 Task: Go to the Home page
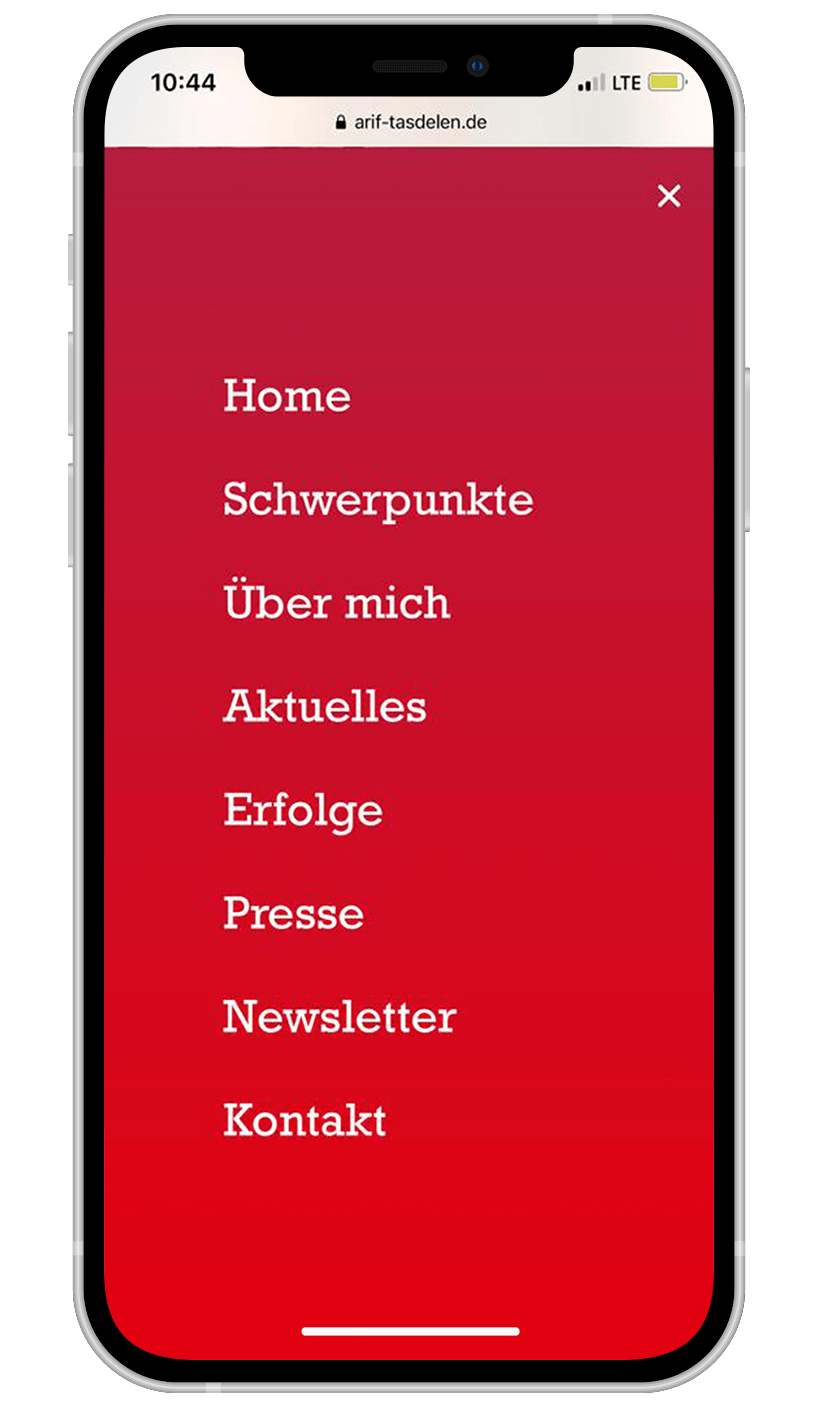[287, 395]
